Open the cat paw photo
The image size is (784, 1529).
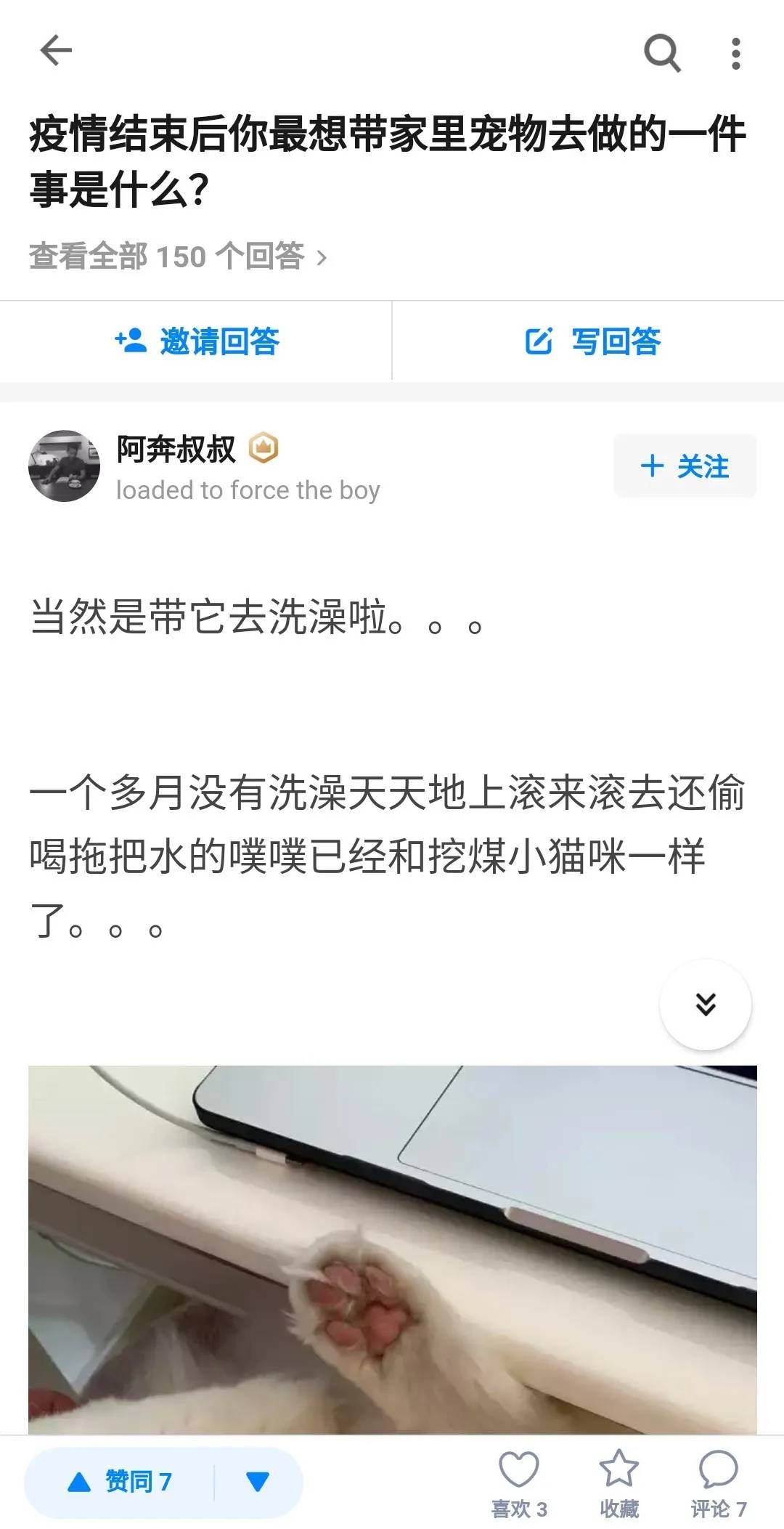[392, 1248]
